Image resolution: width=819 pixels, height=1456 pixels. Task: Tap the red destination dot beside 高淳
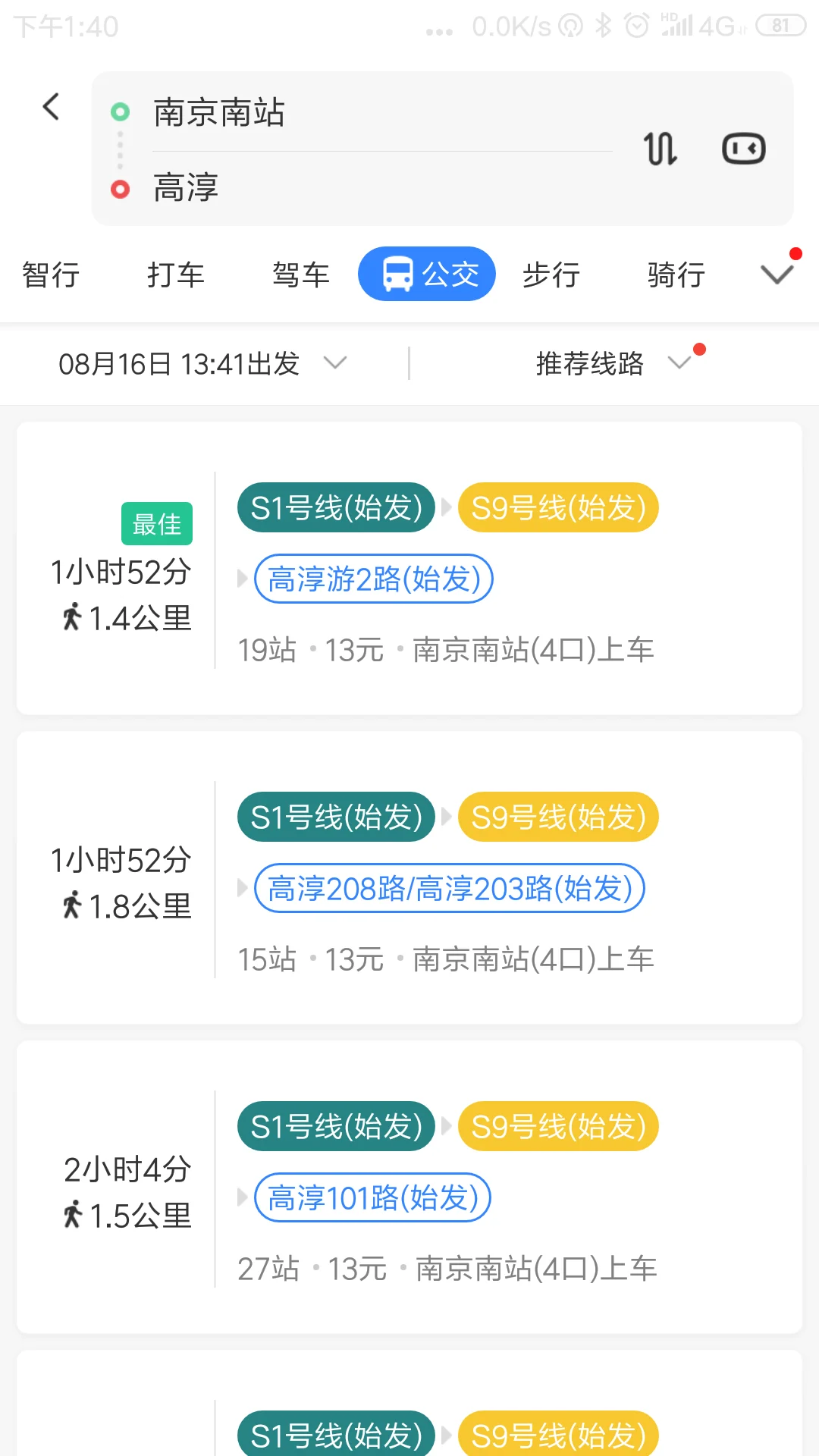[119, 187]
